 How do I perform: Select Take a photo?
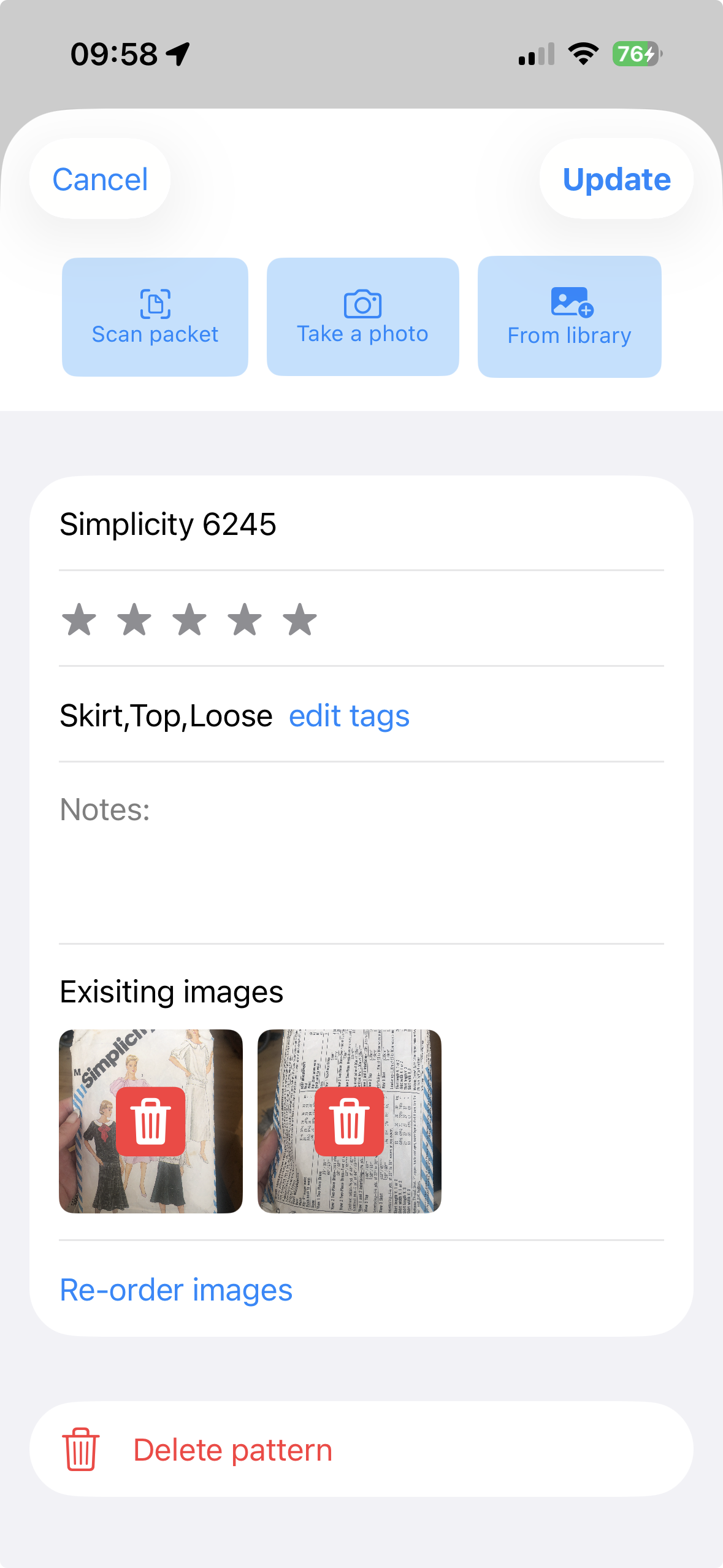(362, 317)
